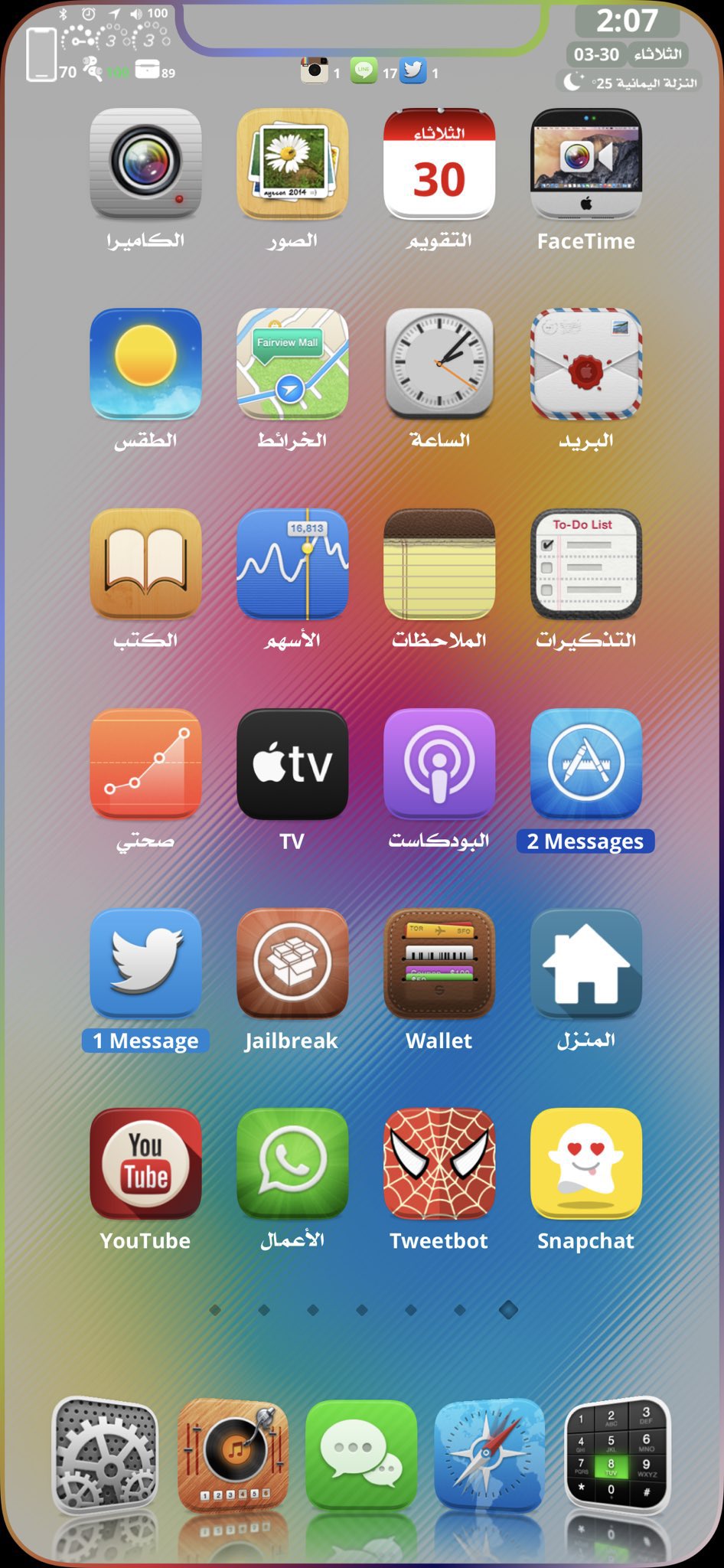The height and width of the screenshot is (1568, 724).
Task: Open Tweetbot with Spider-Man icon
Action: point(439,1164)
